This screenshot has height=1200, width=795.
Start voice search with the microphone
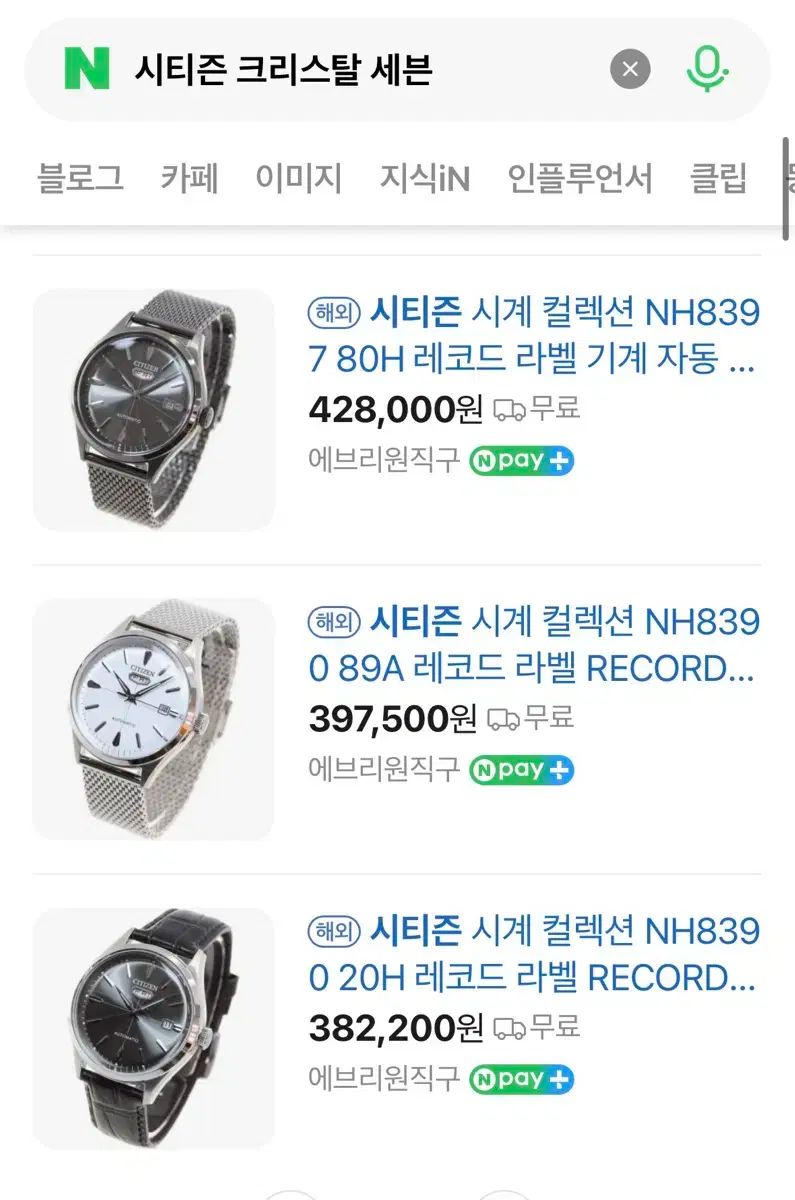[707, 70]
